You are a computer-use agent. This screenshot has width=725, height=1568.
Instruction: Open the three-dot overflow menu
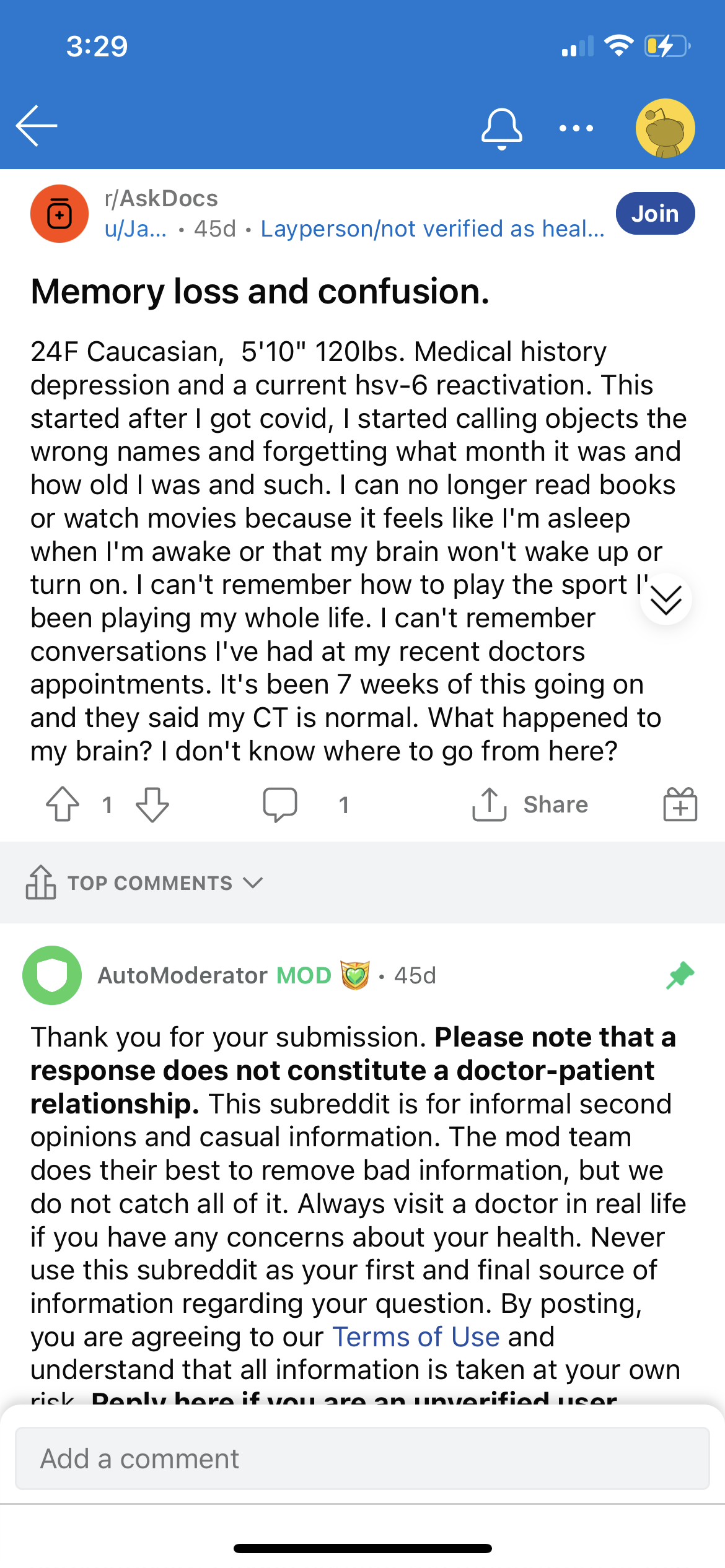click(576, 128)
